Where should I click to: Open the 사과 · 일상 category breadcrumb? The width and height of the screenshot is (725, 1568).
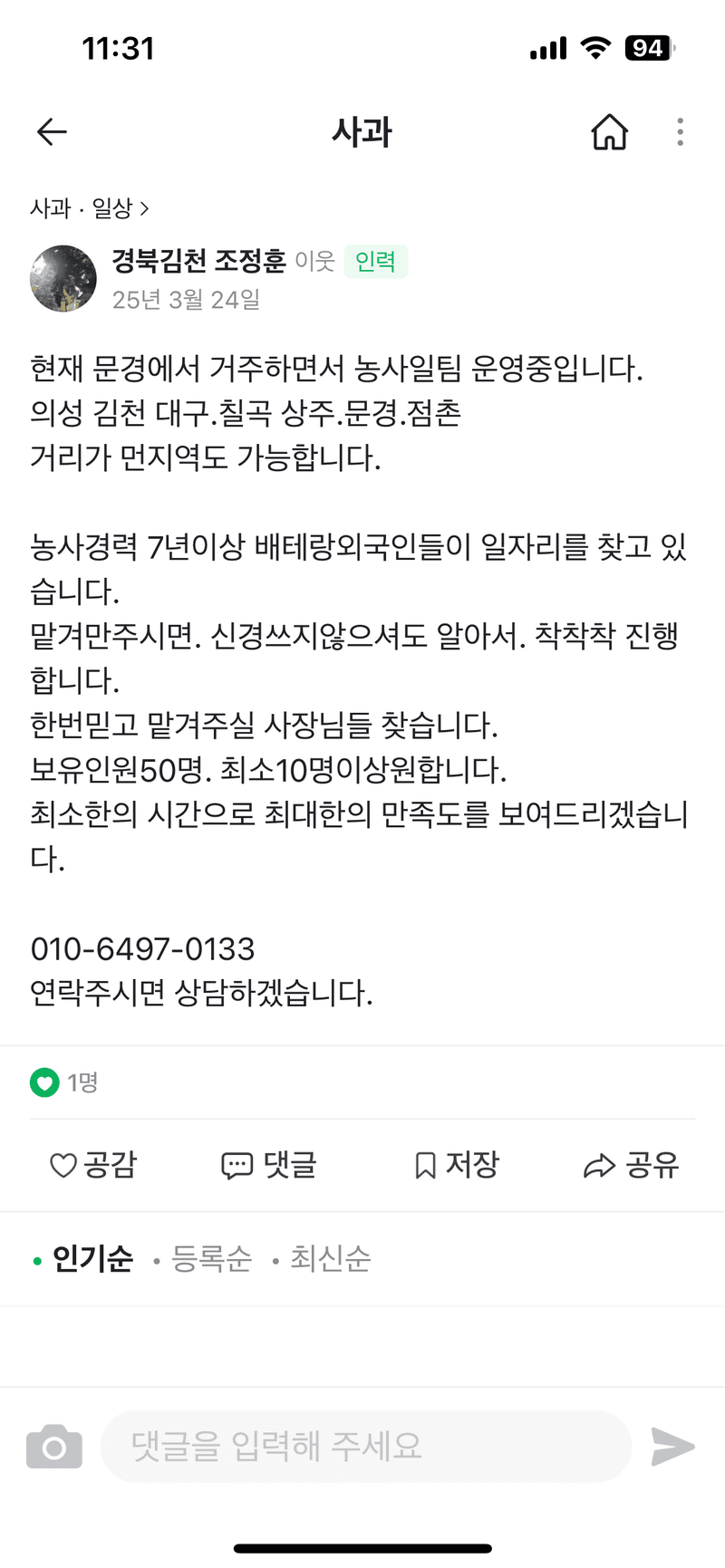(x=89, y=208)
